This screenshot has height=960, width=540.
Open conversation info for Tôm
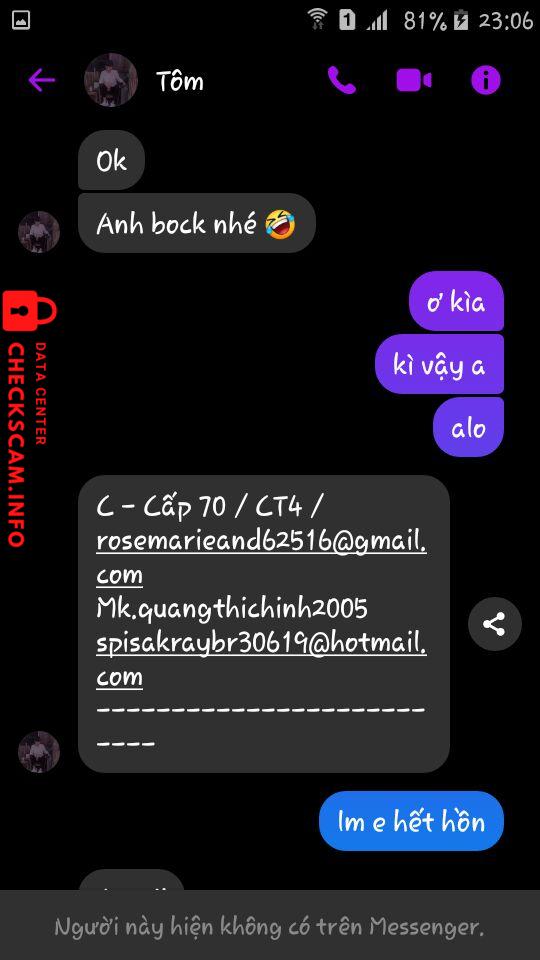point(486,80)
